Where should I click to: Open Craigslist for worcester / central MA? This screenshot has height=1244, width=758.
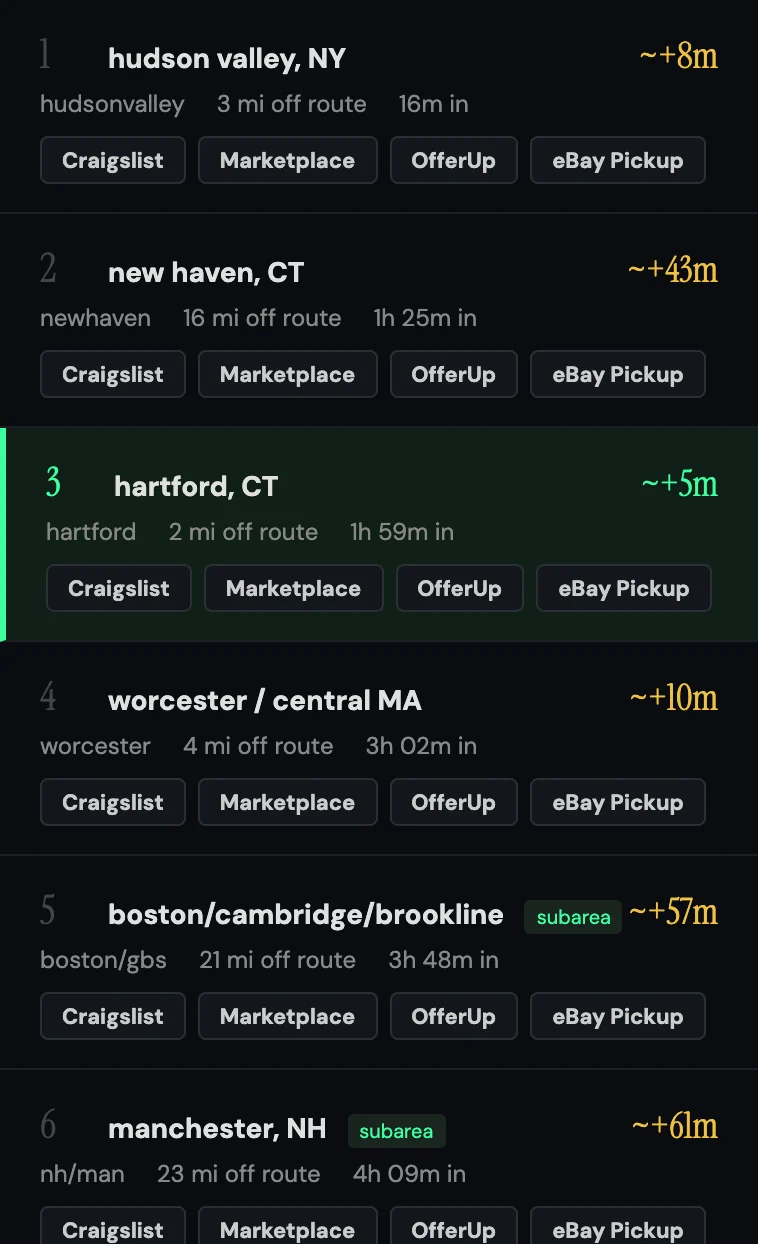[x=113, y=802]
